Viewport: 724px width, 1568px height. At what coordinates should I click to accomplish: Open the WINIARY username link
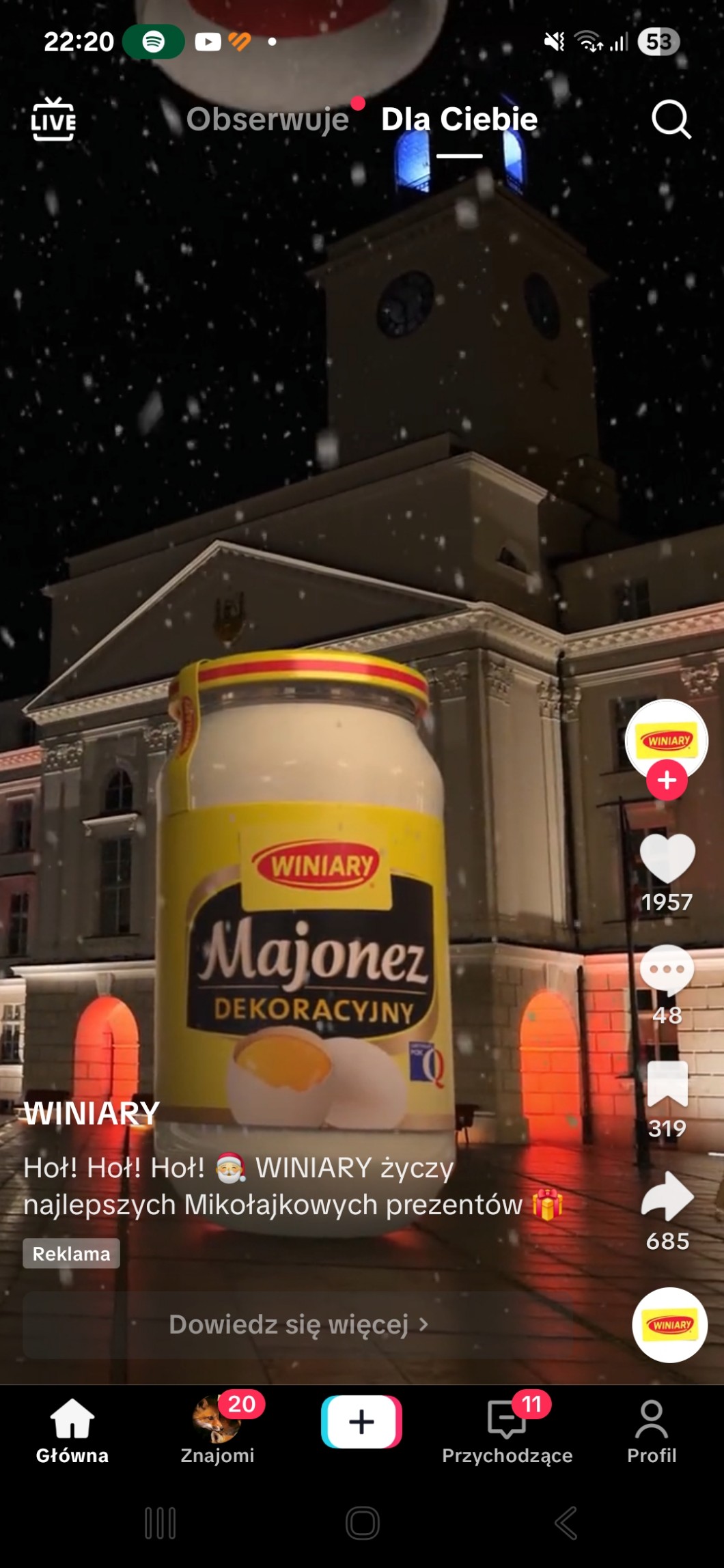pos(92,1114)
